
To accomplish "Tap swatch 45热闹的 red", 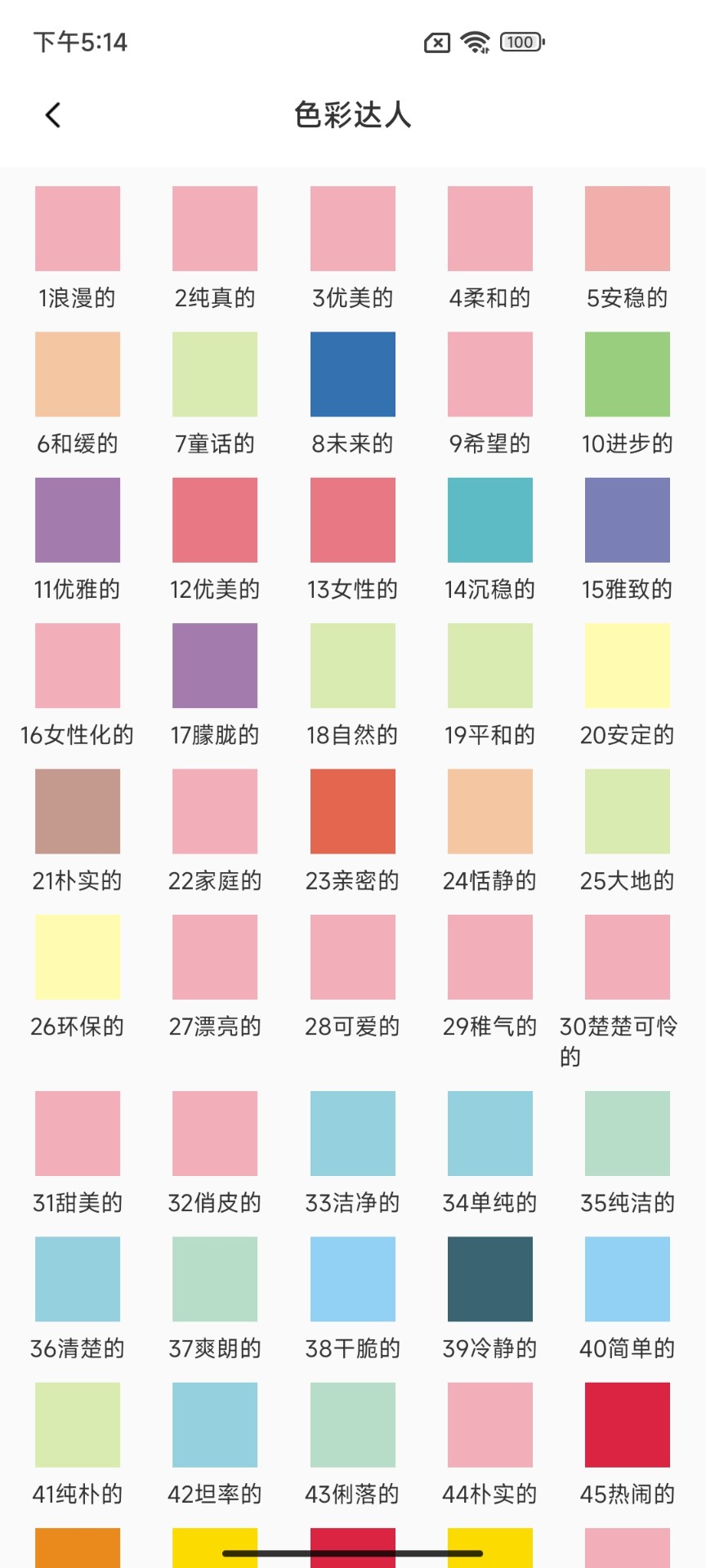I will [626, 1425].
